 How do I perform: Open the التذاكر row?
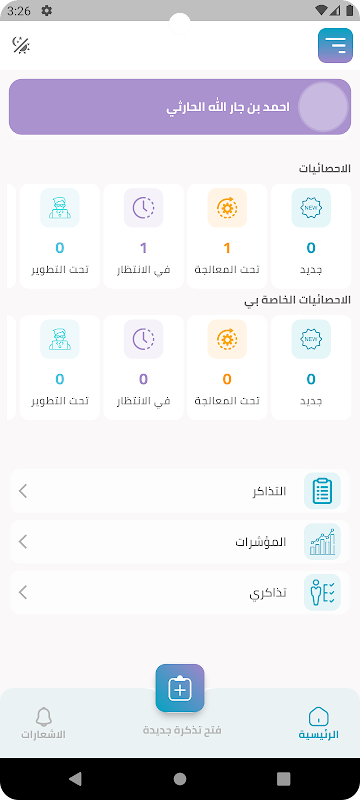point(180,491)
